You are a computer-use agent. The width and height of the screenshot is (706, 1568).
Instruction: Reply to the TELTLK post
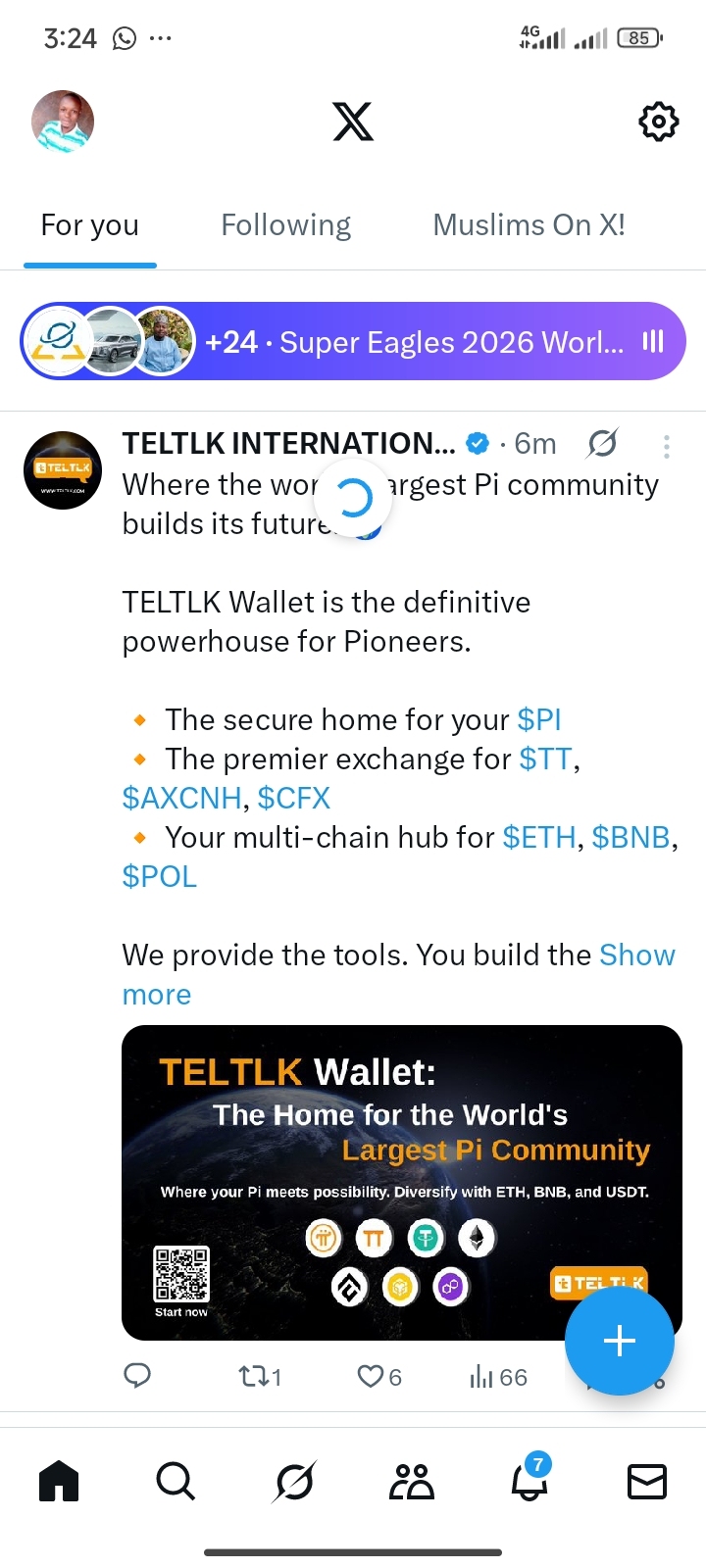137,1376
